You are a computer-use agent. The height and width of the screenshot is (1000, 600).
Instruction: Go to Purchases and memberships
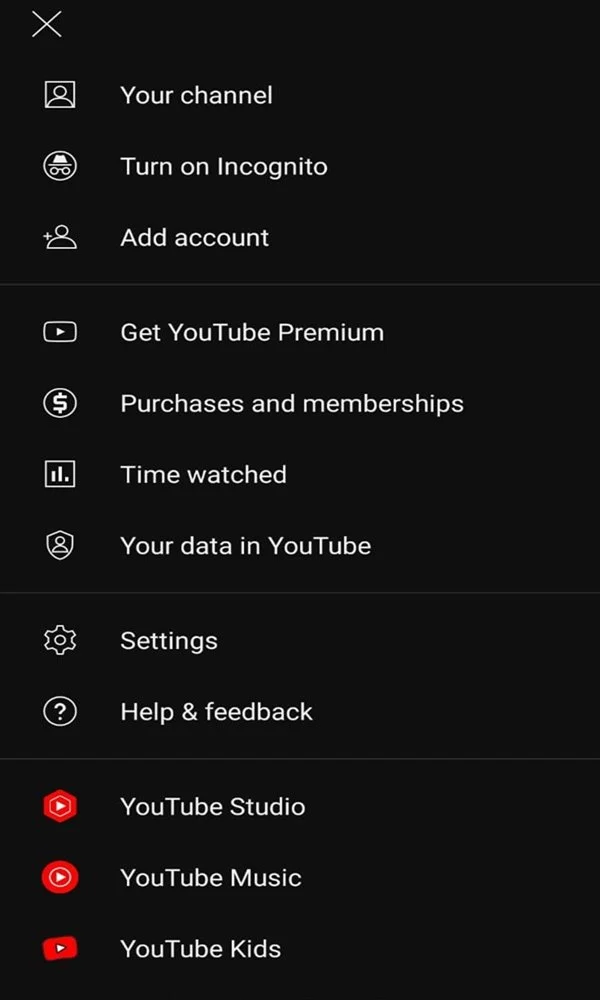300,404
